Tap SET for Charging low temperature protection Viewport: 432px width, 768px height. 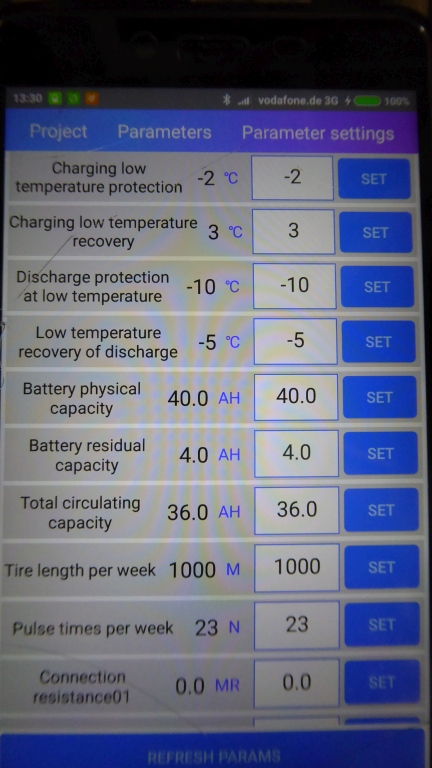tap(374, 179)
